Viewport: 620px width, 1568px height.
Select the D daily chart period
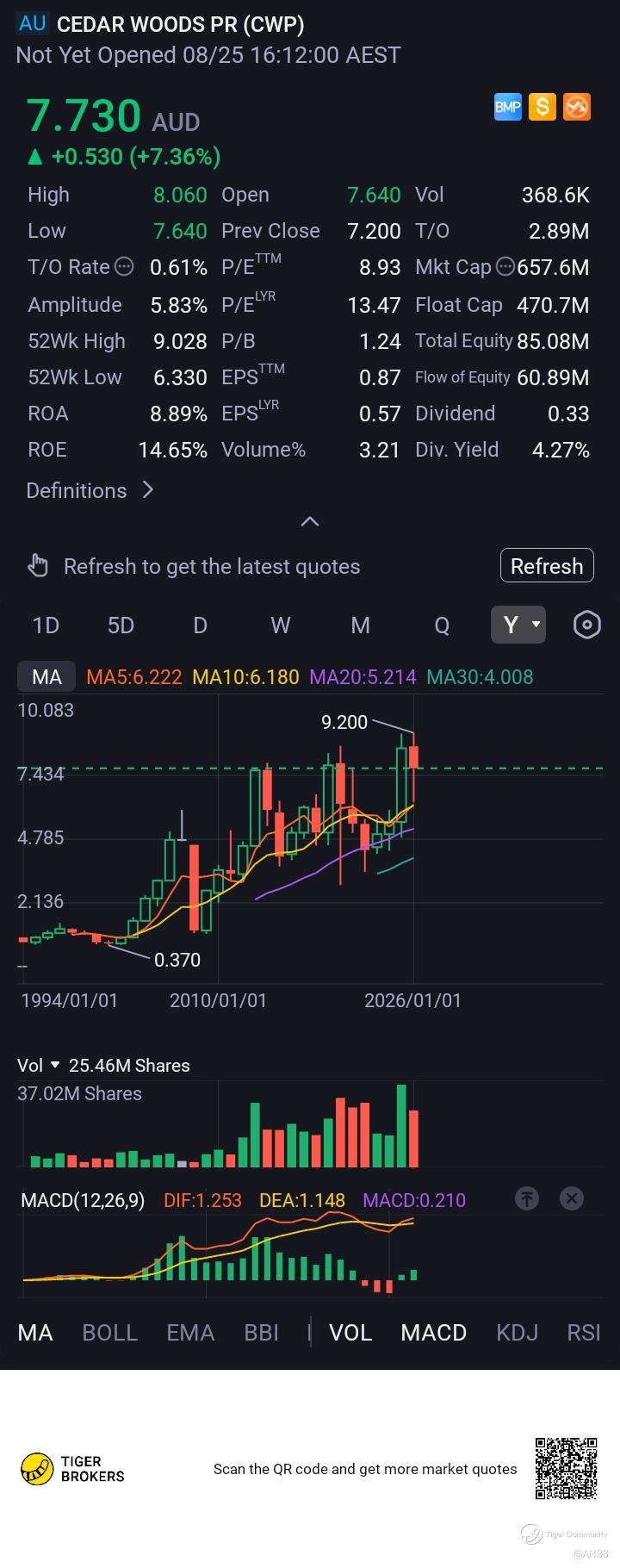tap(200, 625)
